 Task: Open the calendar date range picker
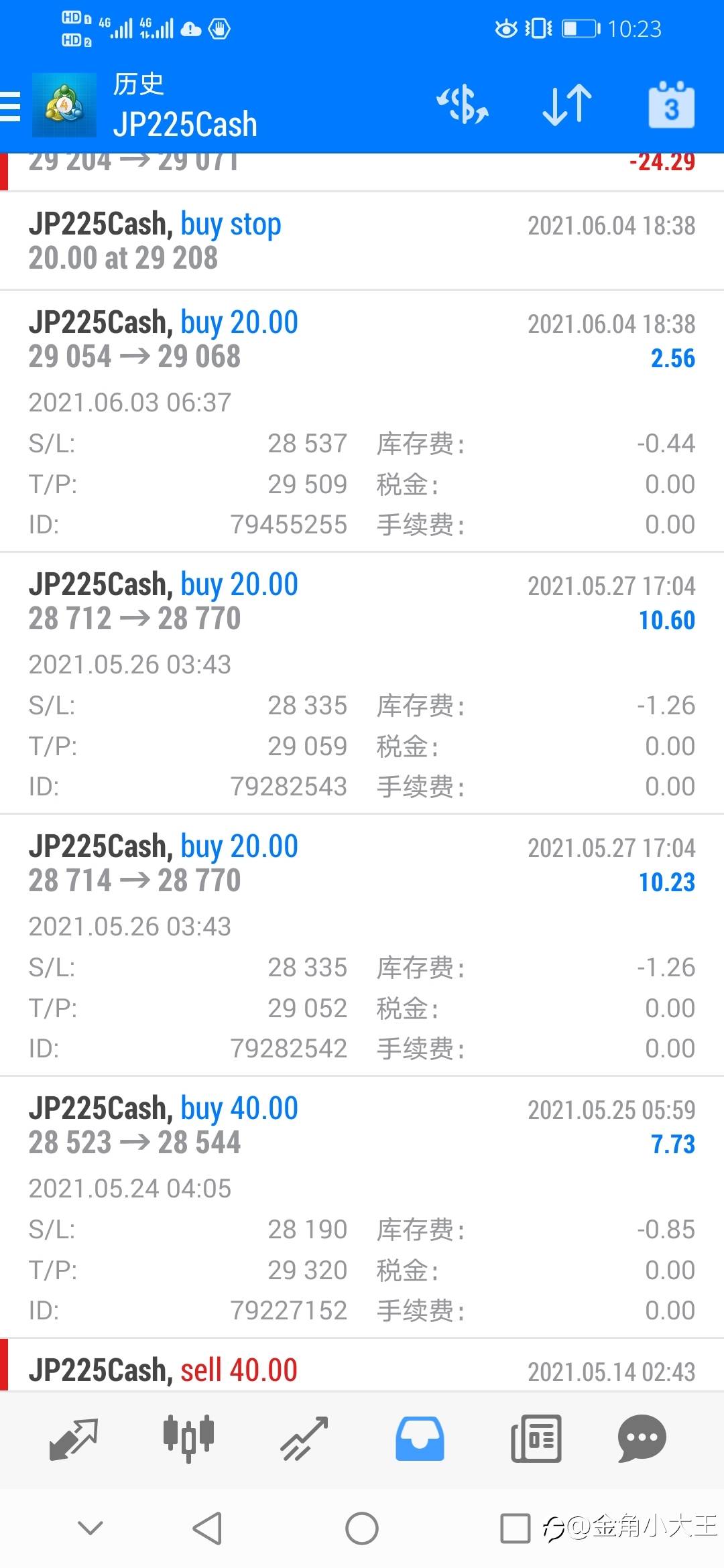[x=671, y=105]
